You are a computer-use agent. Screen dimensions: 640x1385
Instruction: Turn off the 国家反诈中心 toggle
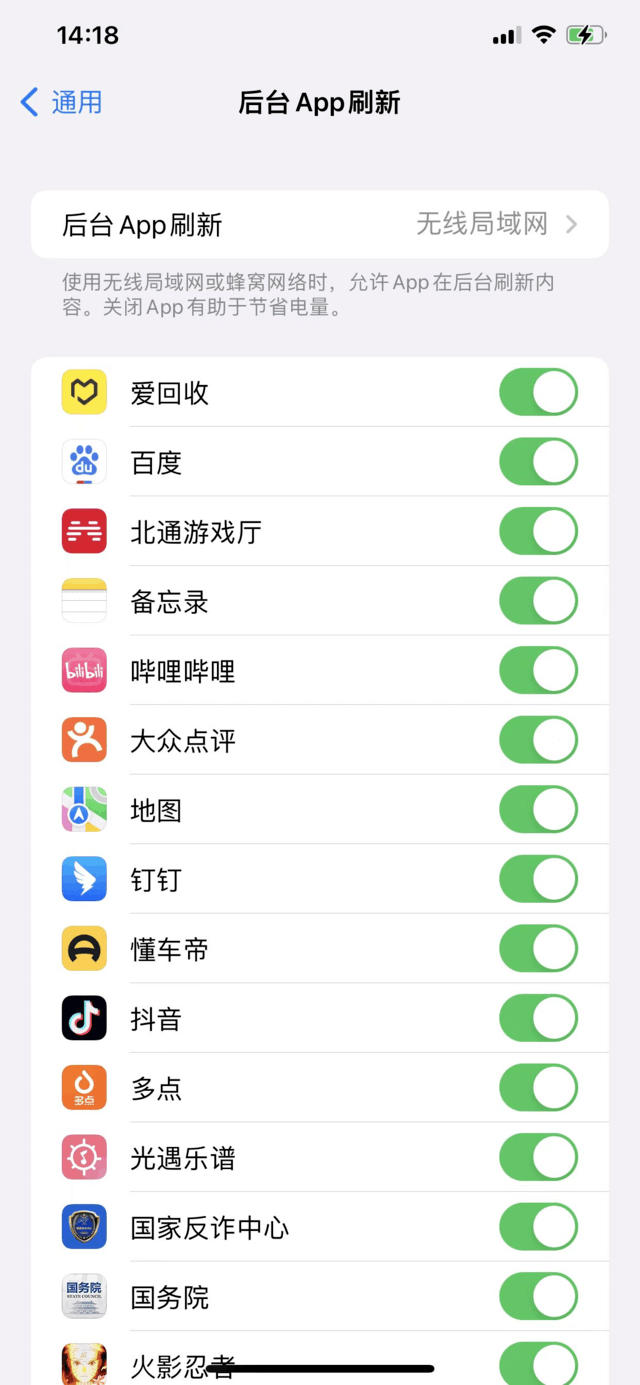pyautogui.click(x=538, y=1226)
